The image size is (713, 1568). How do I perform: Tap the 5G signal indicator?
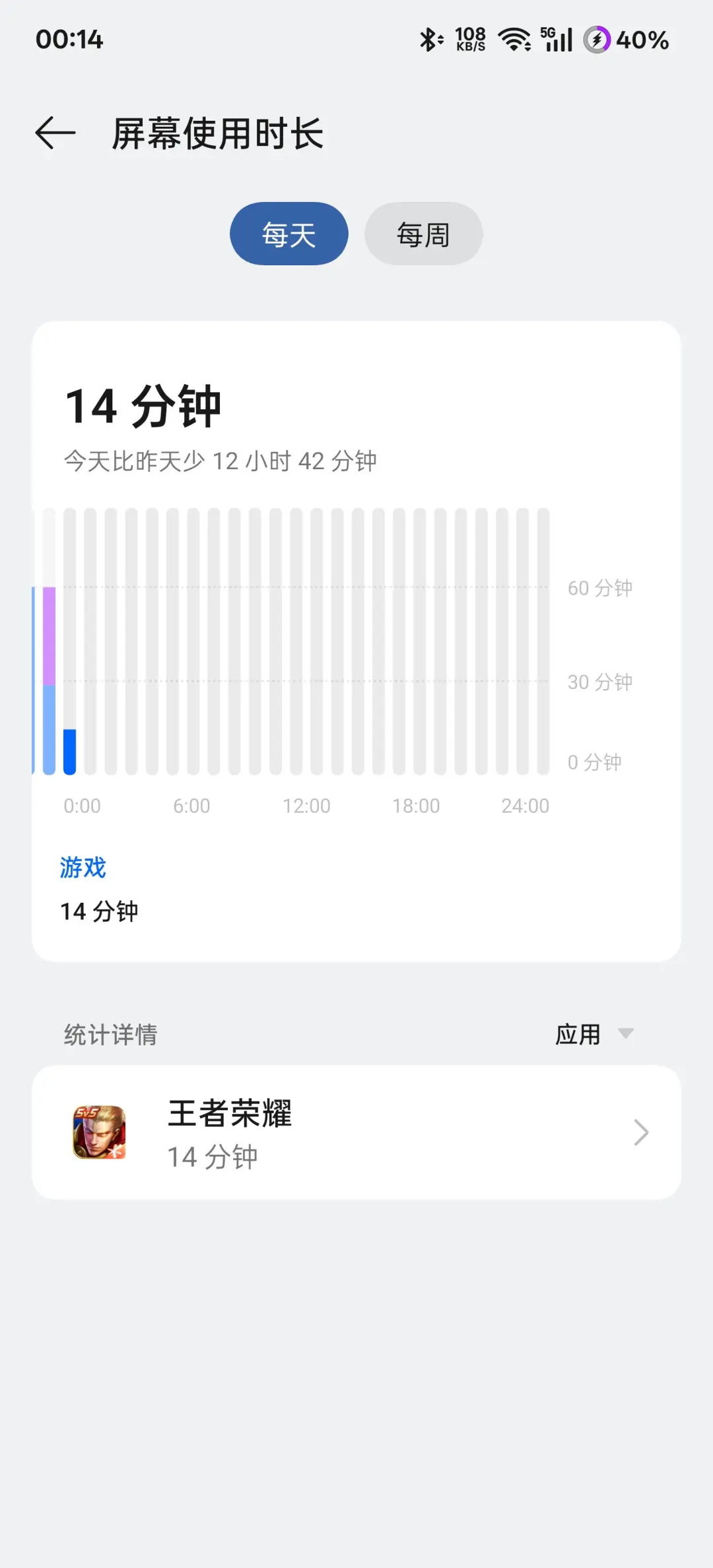tap(557, 40)
